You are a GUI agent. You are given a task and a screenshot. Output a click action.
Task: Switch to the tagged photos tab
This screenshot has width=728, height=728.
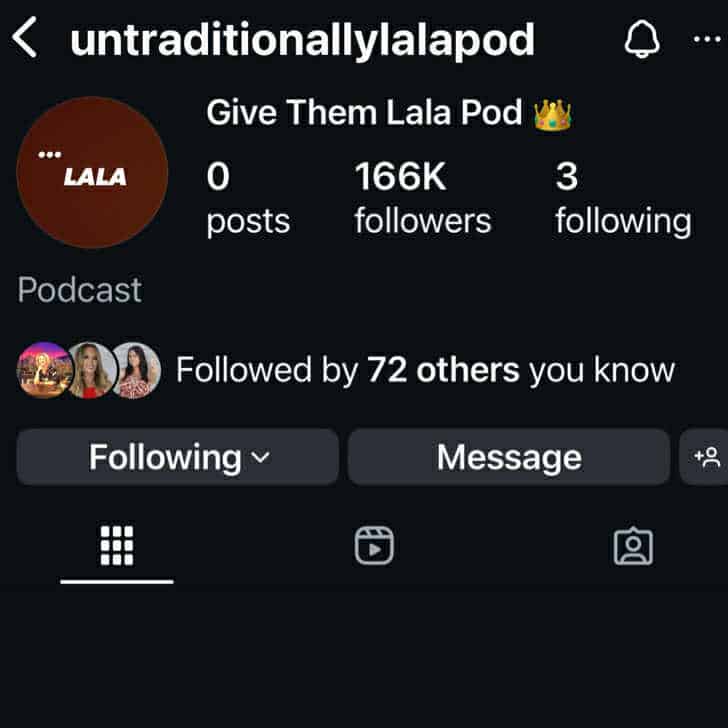coord(632,546)
